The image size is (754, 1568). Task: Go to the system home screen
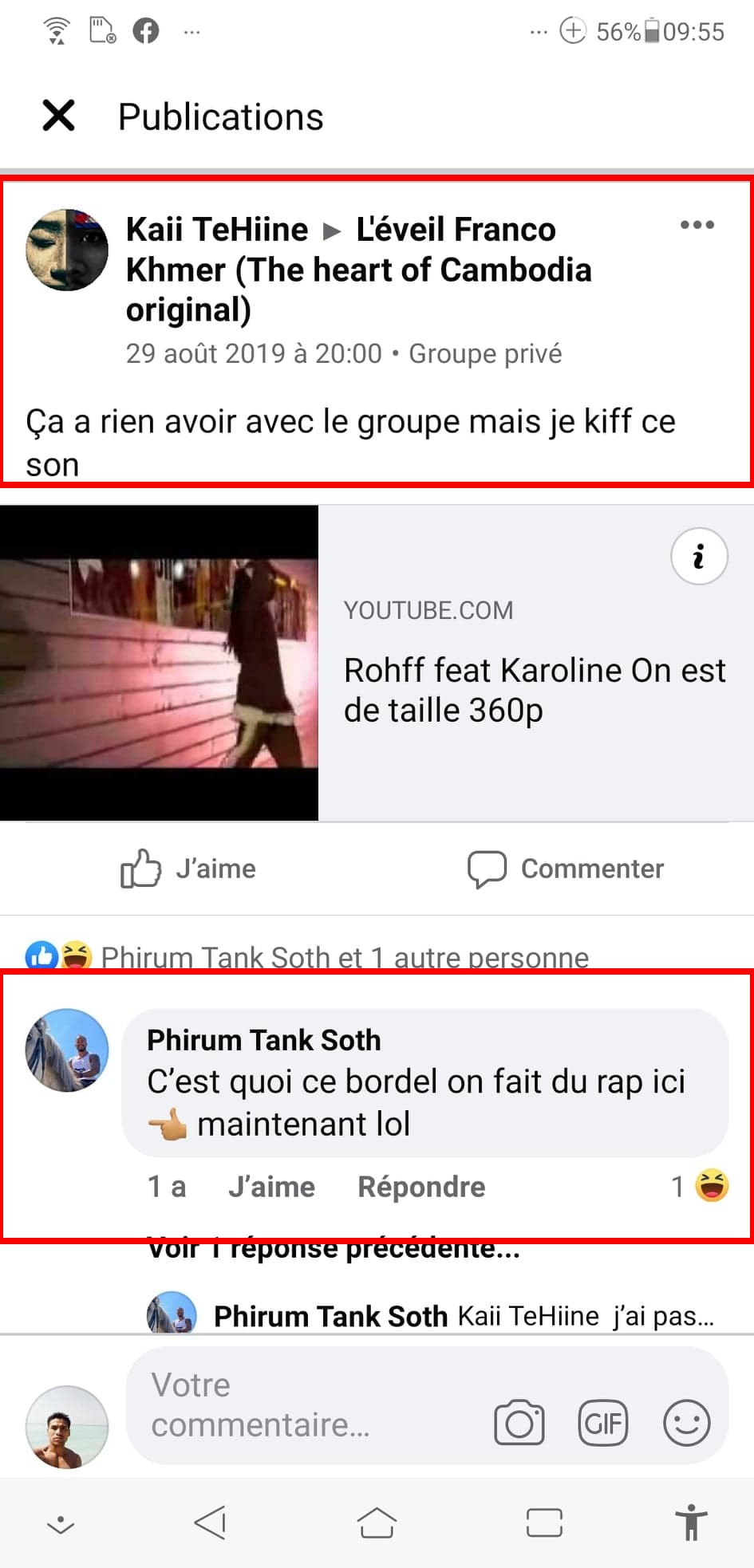(x=377, y=1523)
